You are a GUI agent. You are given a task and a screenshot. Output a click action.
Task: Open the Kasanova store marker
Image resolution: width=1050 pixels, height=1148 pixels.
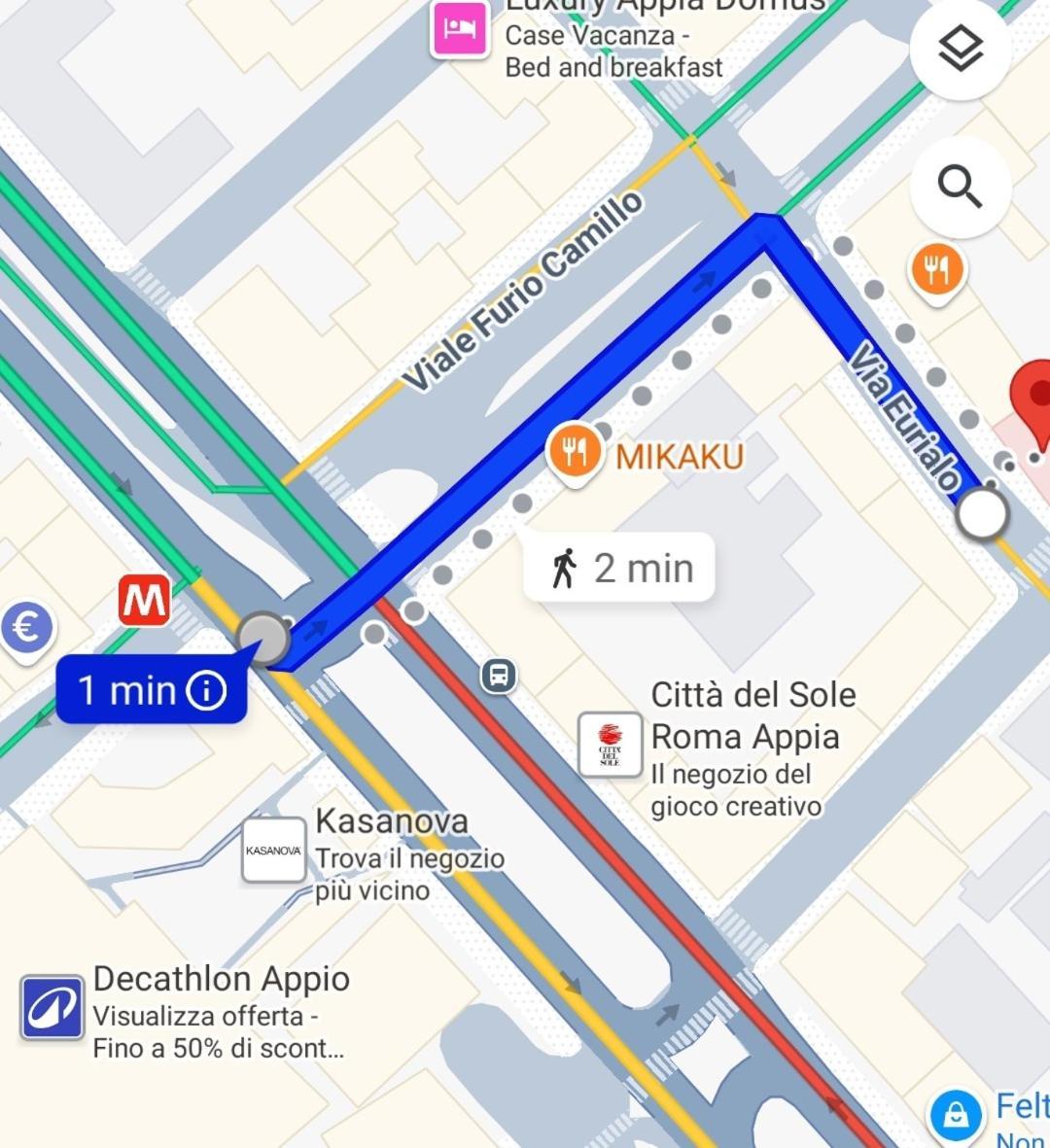(x=273, y=851)
